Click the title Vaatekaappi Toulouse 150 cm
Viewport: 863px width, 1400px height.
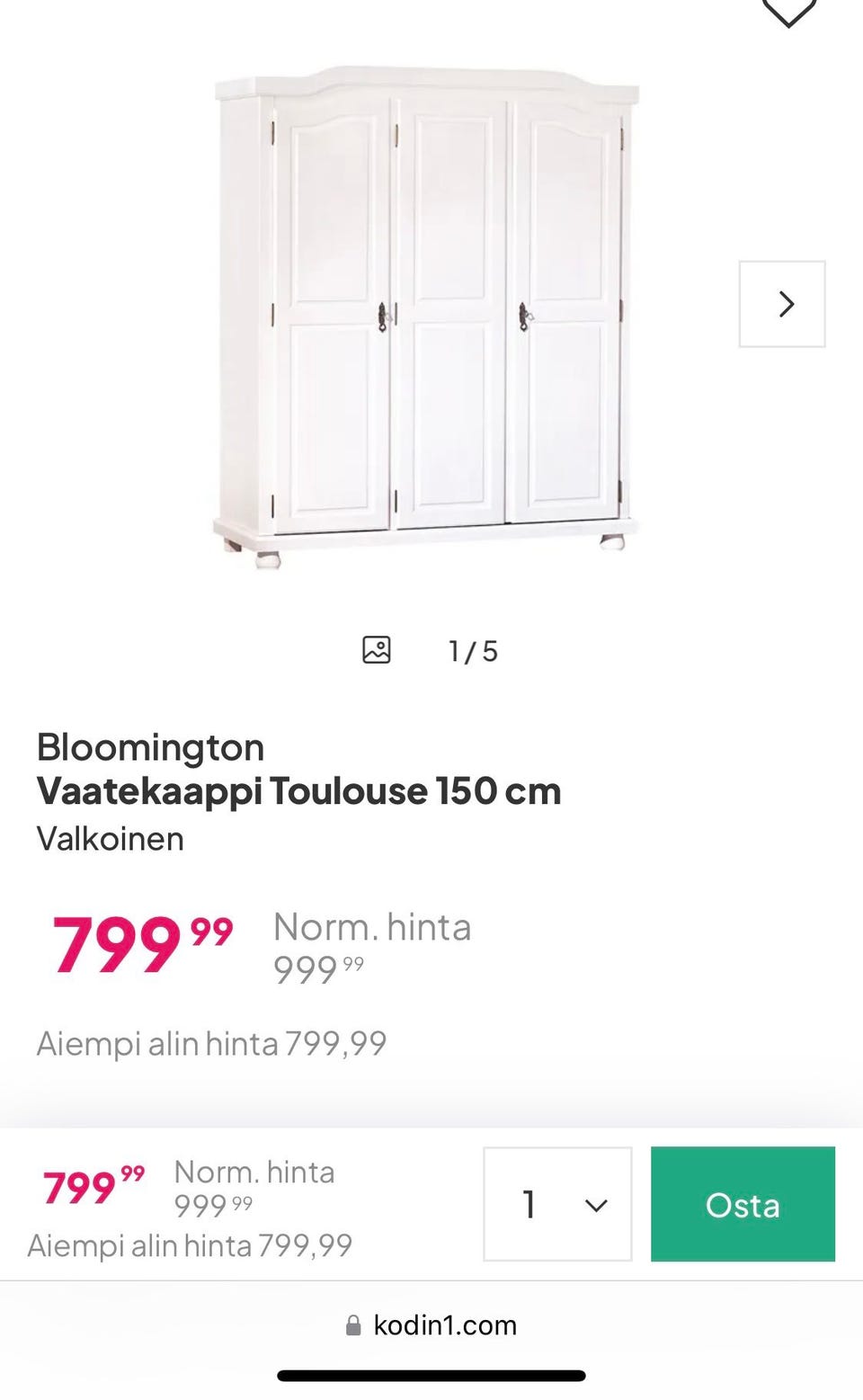[x=298, y=791]
